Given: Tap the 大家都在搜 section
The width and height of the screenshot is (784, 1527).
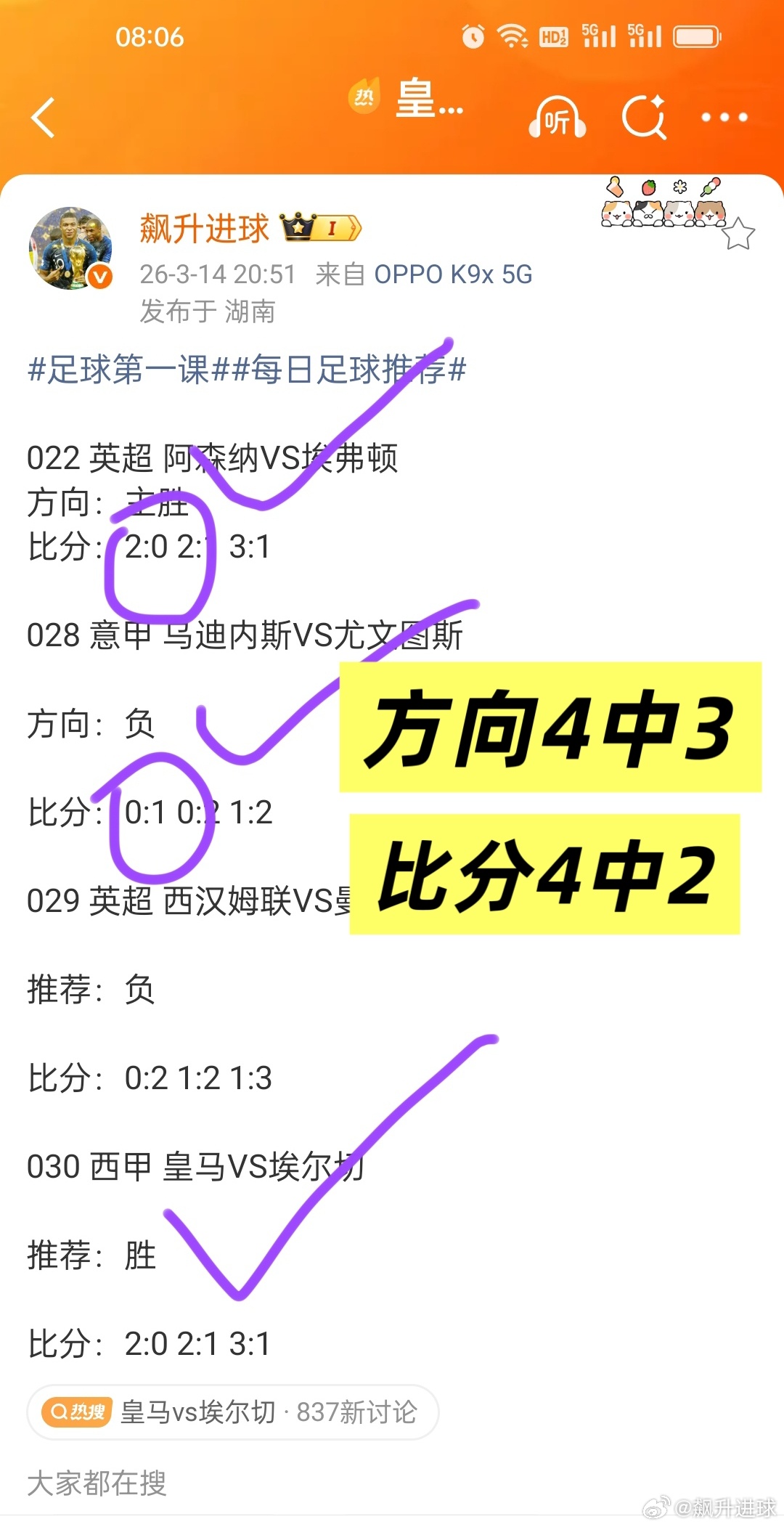Looking at the screenshot, I should pos(97,1481).
